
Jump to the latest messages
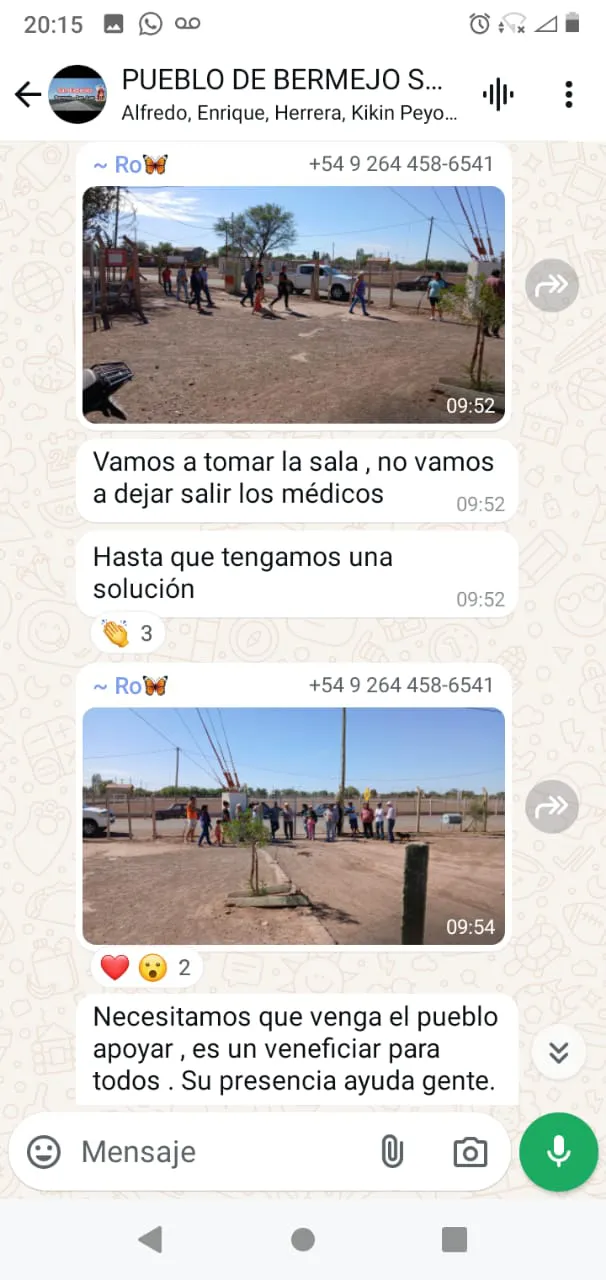[558, 1051]
